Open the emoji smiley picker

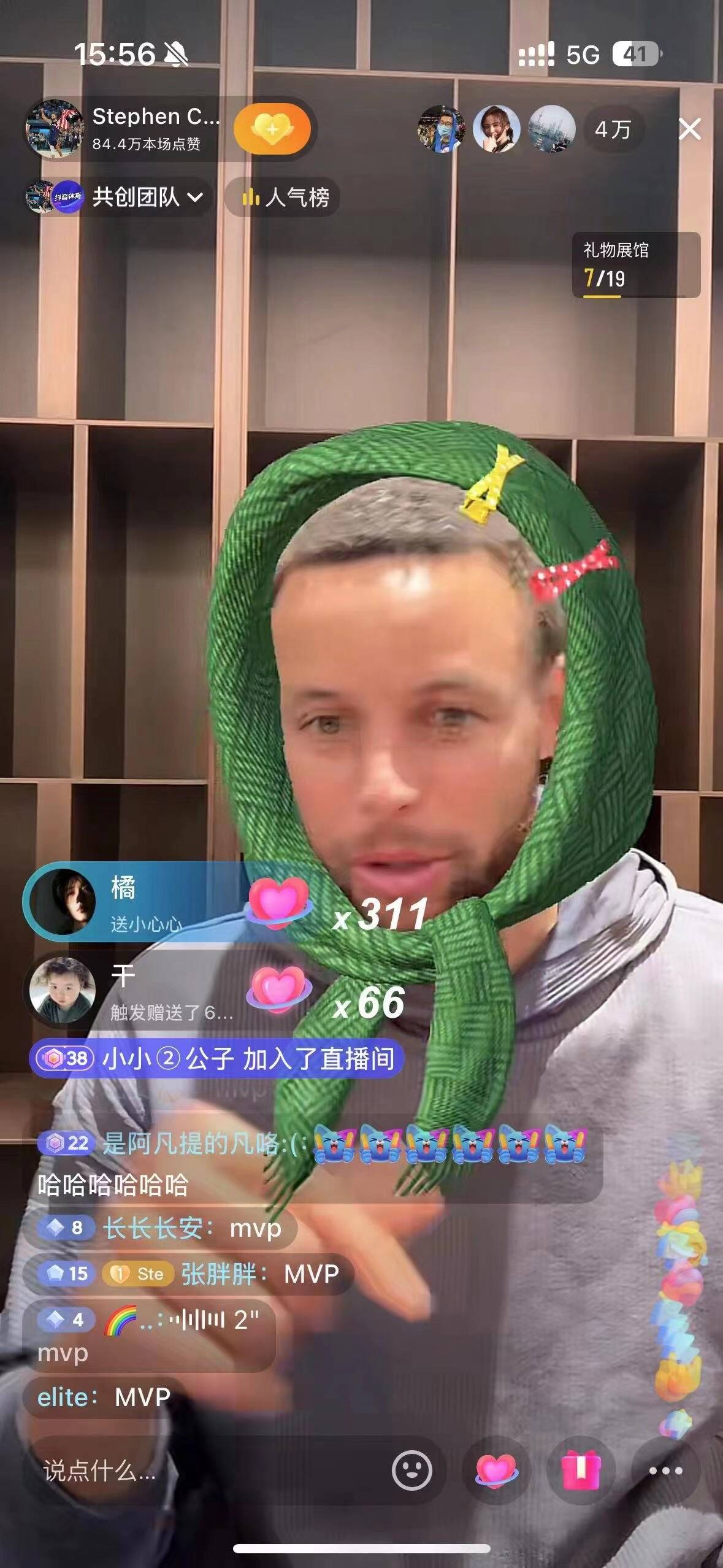tap(411, 1470)
